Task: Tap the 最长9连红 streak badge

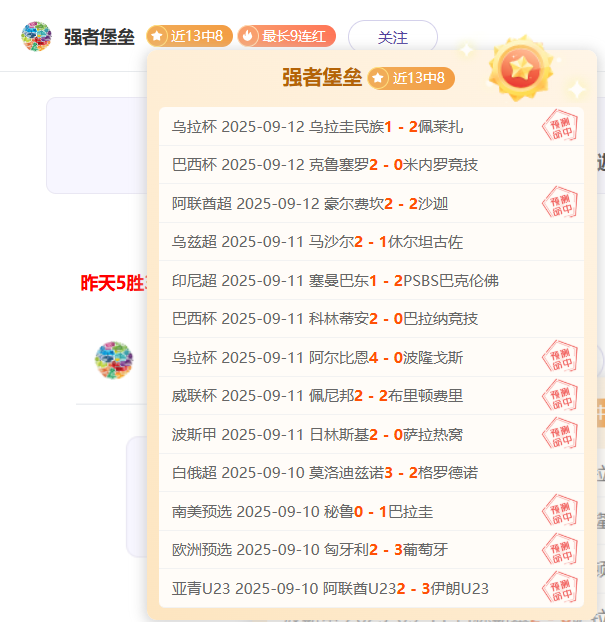Action: tap(286, 37)
